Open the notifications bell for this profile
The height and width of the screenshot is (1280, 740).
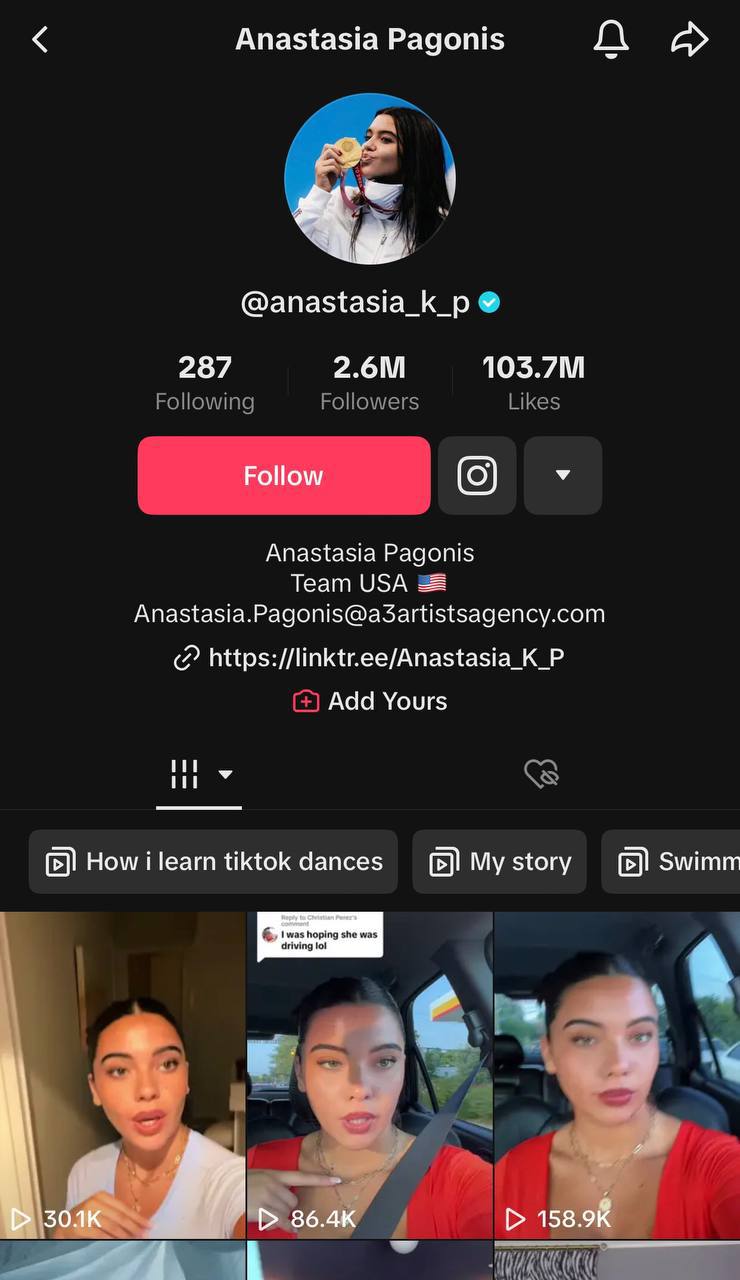[x=611, y=40]
